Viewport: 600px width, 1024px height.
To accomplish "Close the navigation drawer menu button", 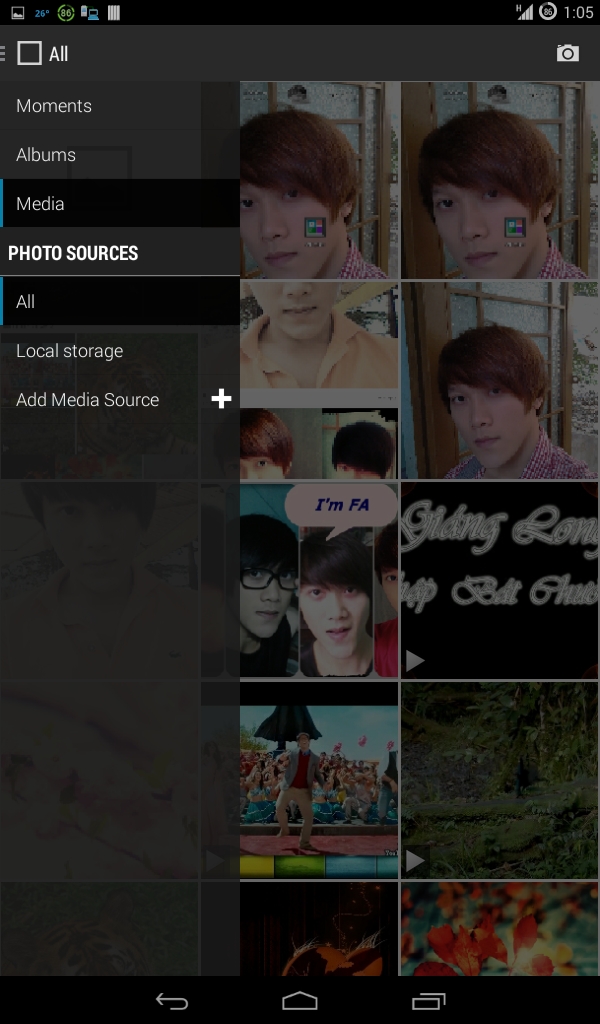I will point(5,53).
